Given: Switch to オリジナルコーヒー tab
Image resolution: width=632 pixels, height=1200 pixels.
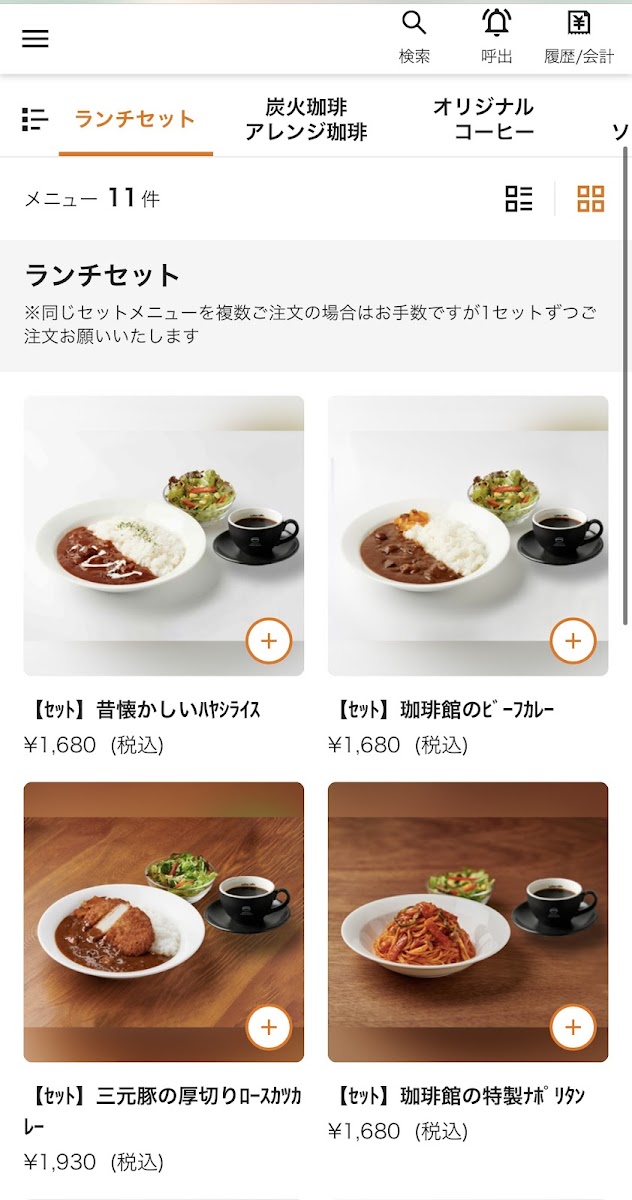Looking at the screenshot, I should click(483, 120).
